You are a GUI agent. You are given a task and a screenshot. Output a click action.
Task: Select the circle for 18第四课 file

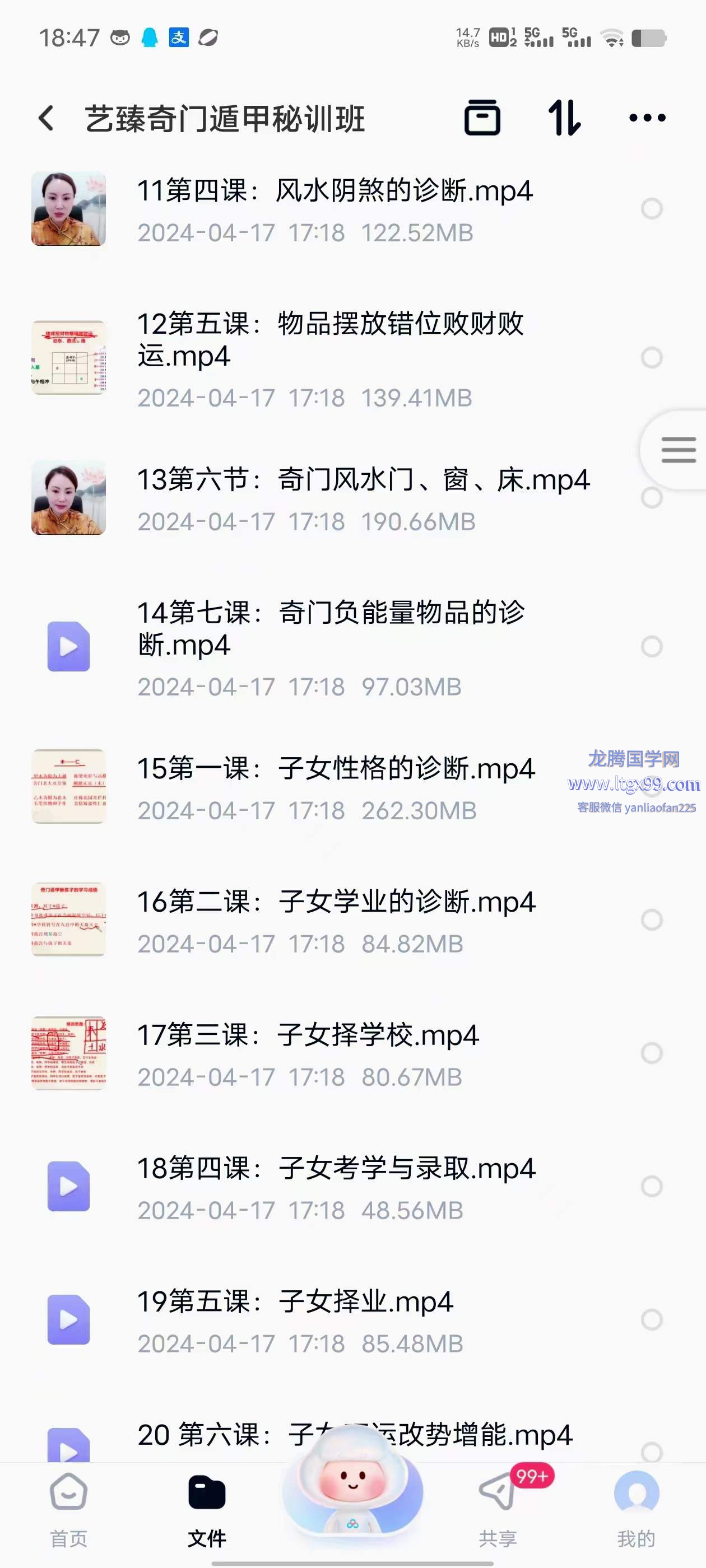tap(651, 1186)
